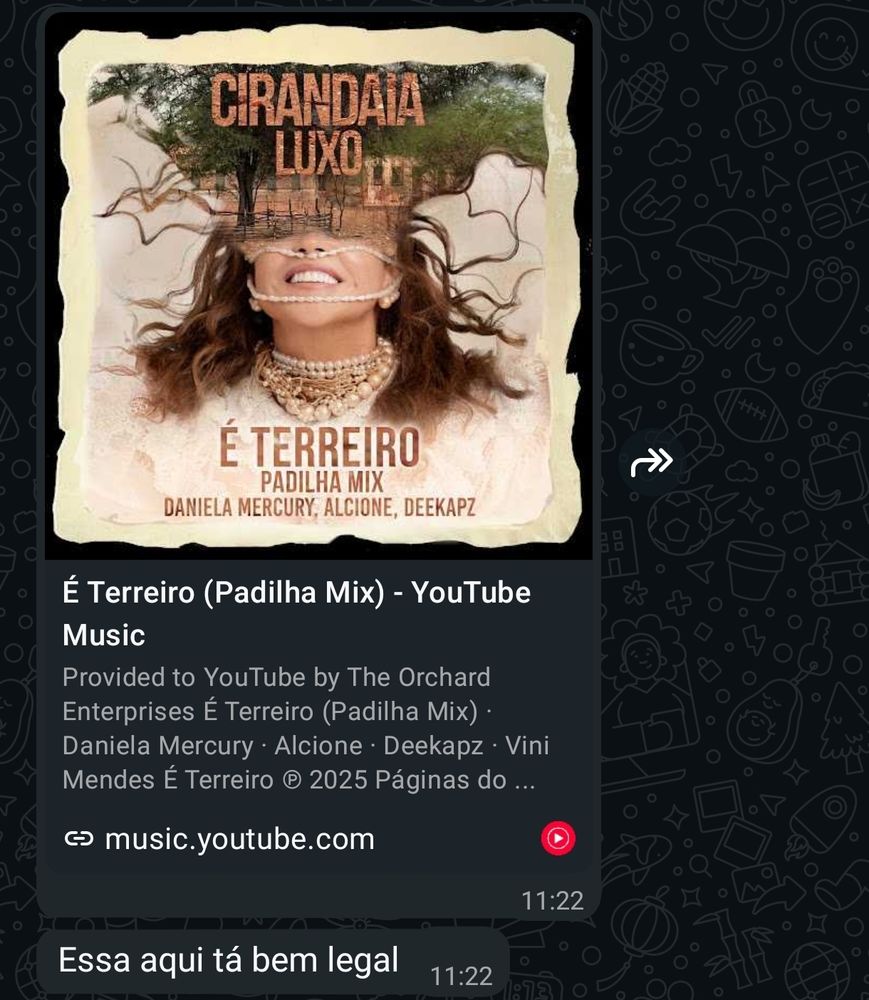
Task: Select the Provided to YouTube description text
Action: (x=276, y=677)
